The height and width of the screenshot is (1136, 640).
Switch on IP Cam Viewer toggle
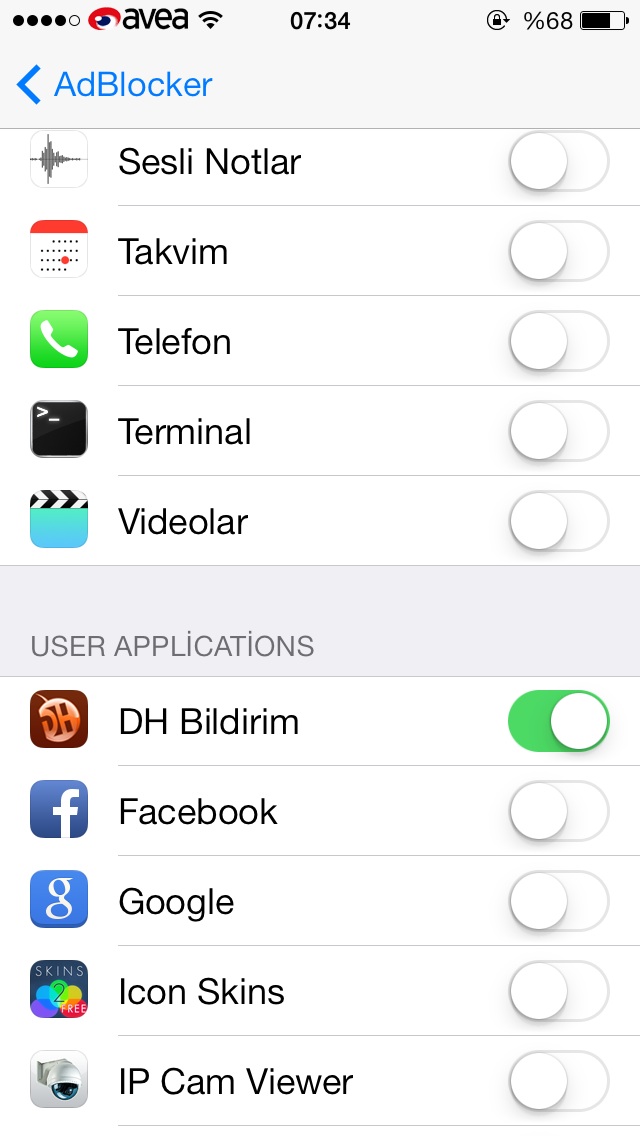[559, 1081]
